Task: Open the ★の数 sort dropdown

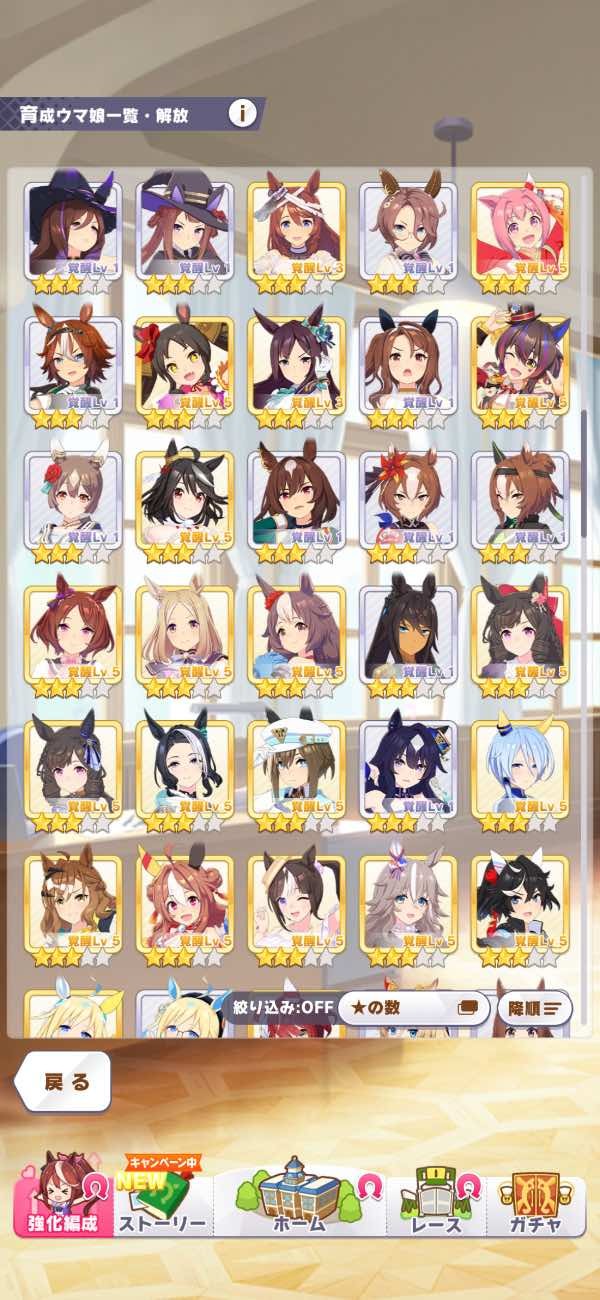Action: (410, 1008)
